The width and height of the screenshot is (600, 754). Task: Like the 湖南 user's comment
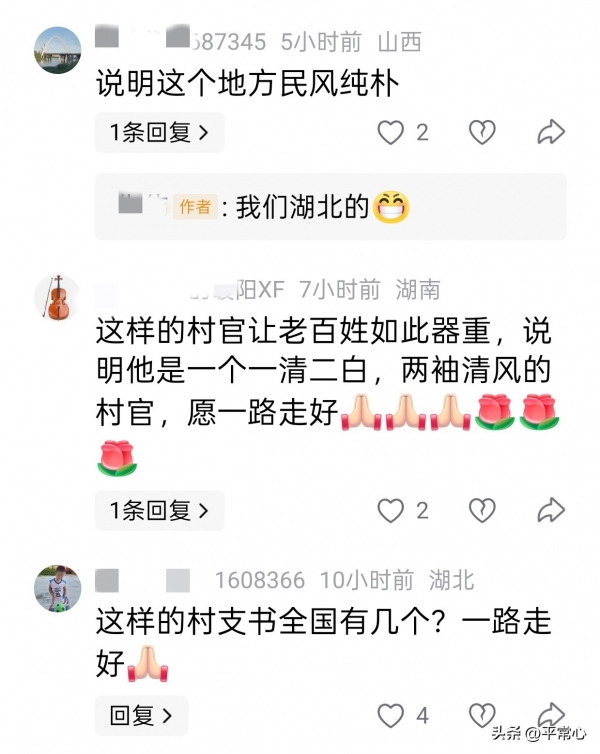(x=391, y=511)
